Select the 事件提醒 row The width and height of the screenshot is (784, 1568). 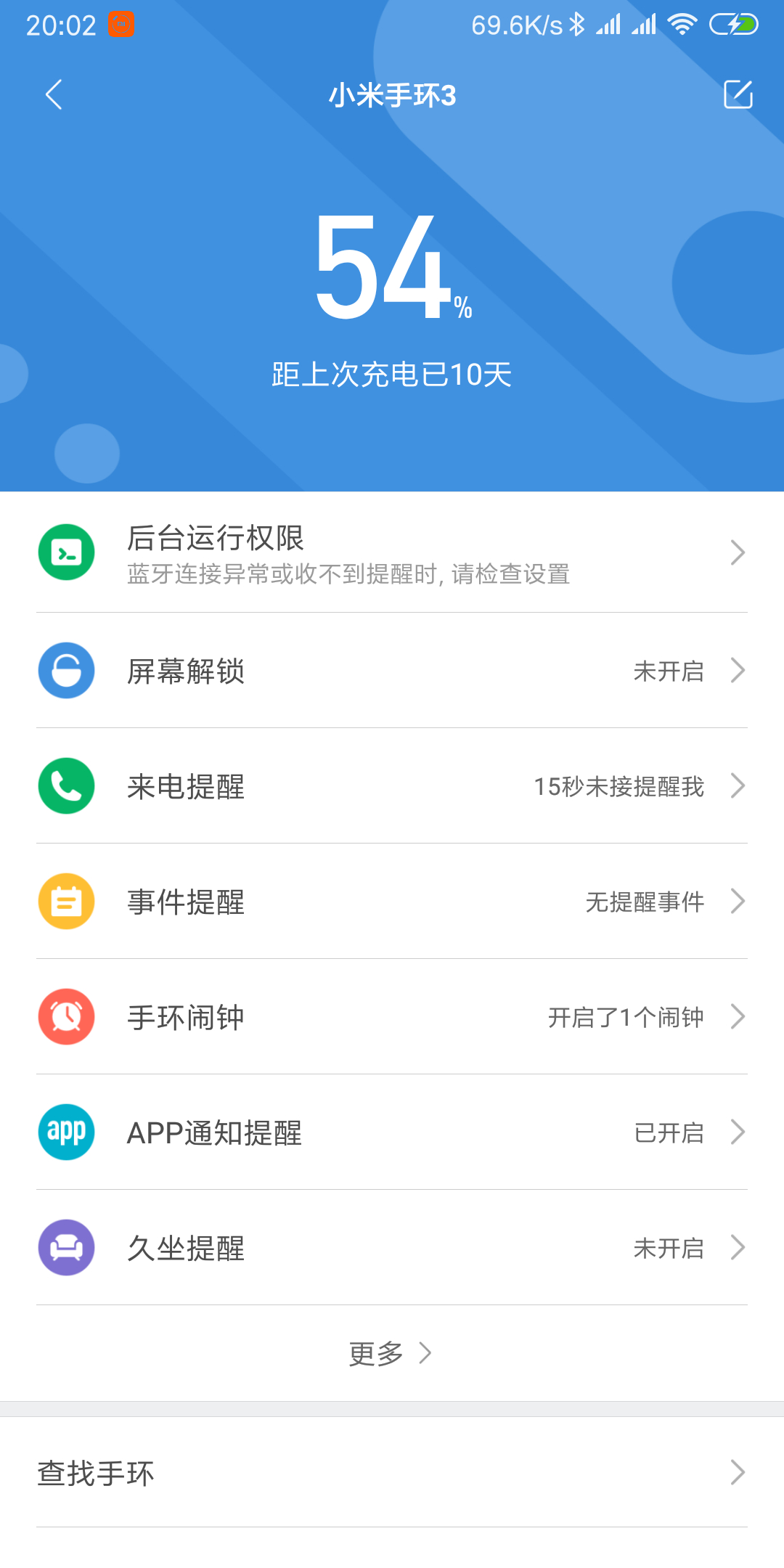coord(392,902)
